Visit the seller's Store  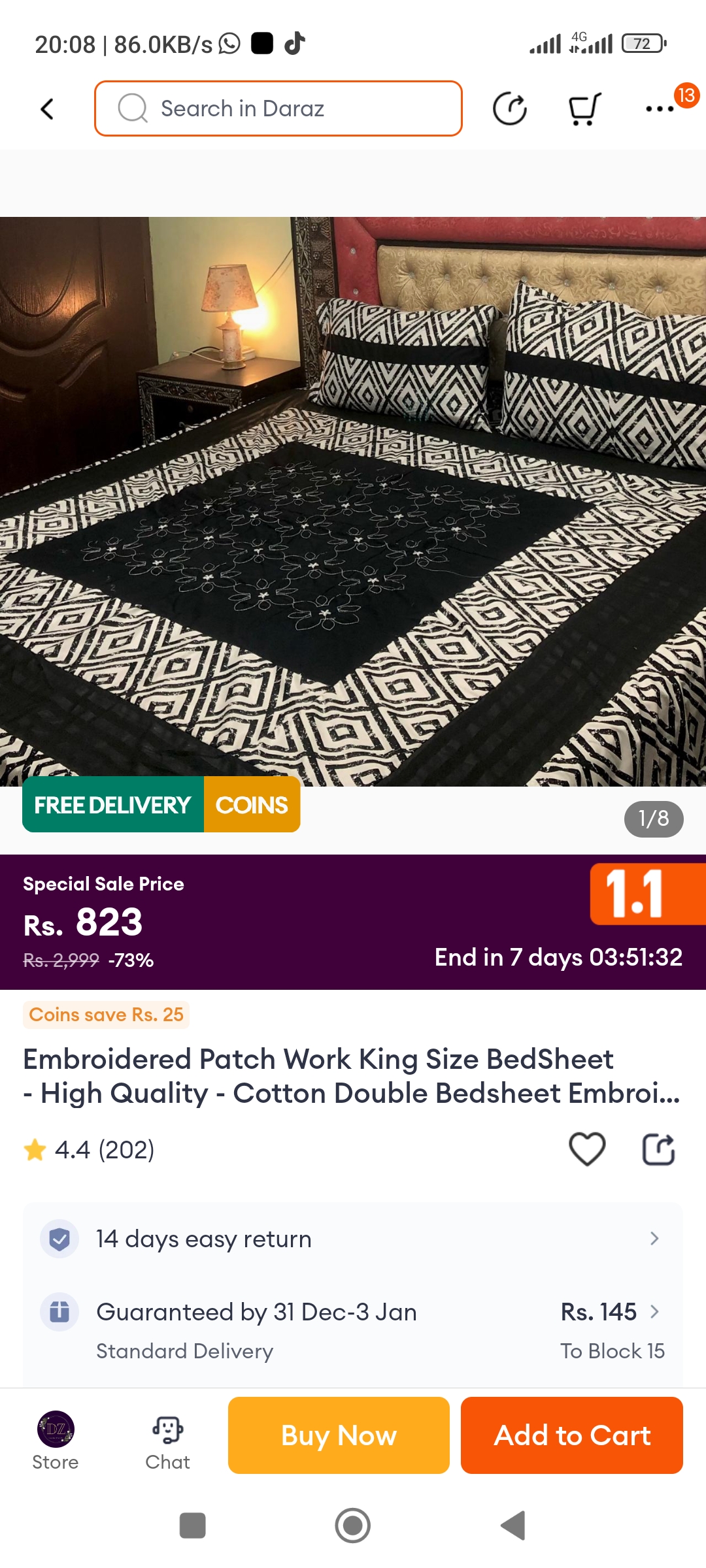click(x=56, y=1441)
